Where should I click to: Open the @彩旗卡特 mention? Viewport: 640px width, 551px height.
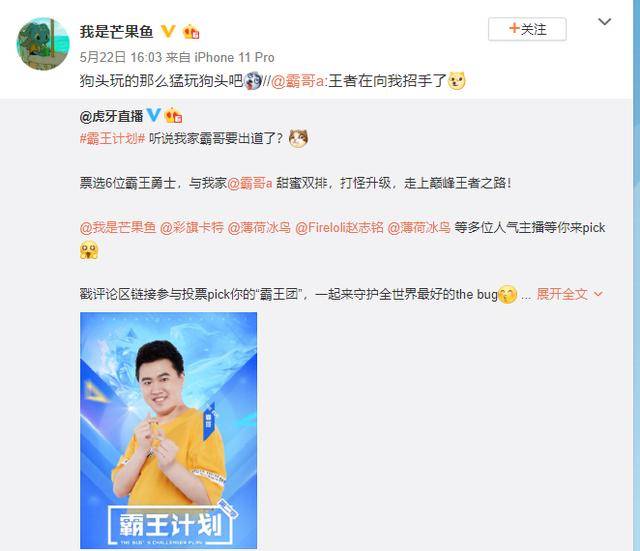click(191, 228)
